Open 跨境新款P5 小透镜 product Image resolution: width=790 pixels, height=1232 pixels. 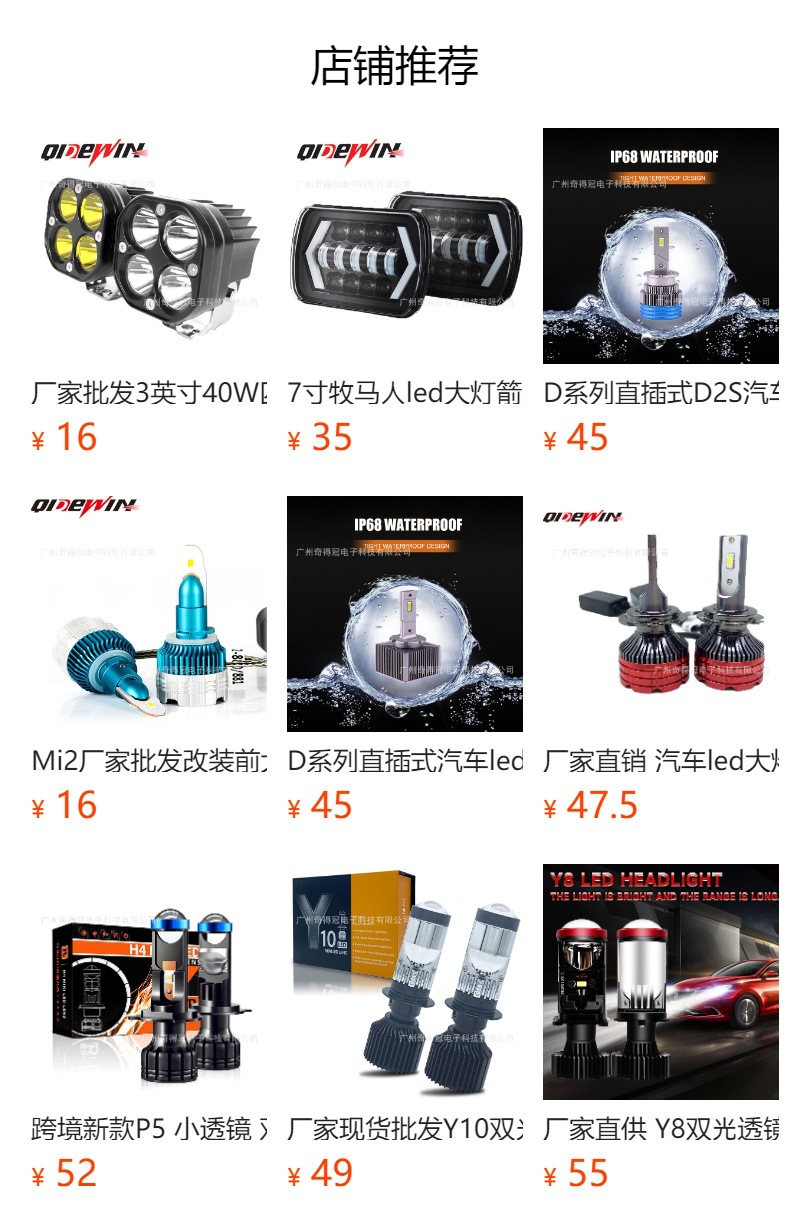tap(149, 982)
